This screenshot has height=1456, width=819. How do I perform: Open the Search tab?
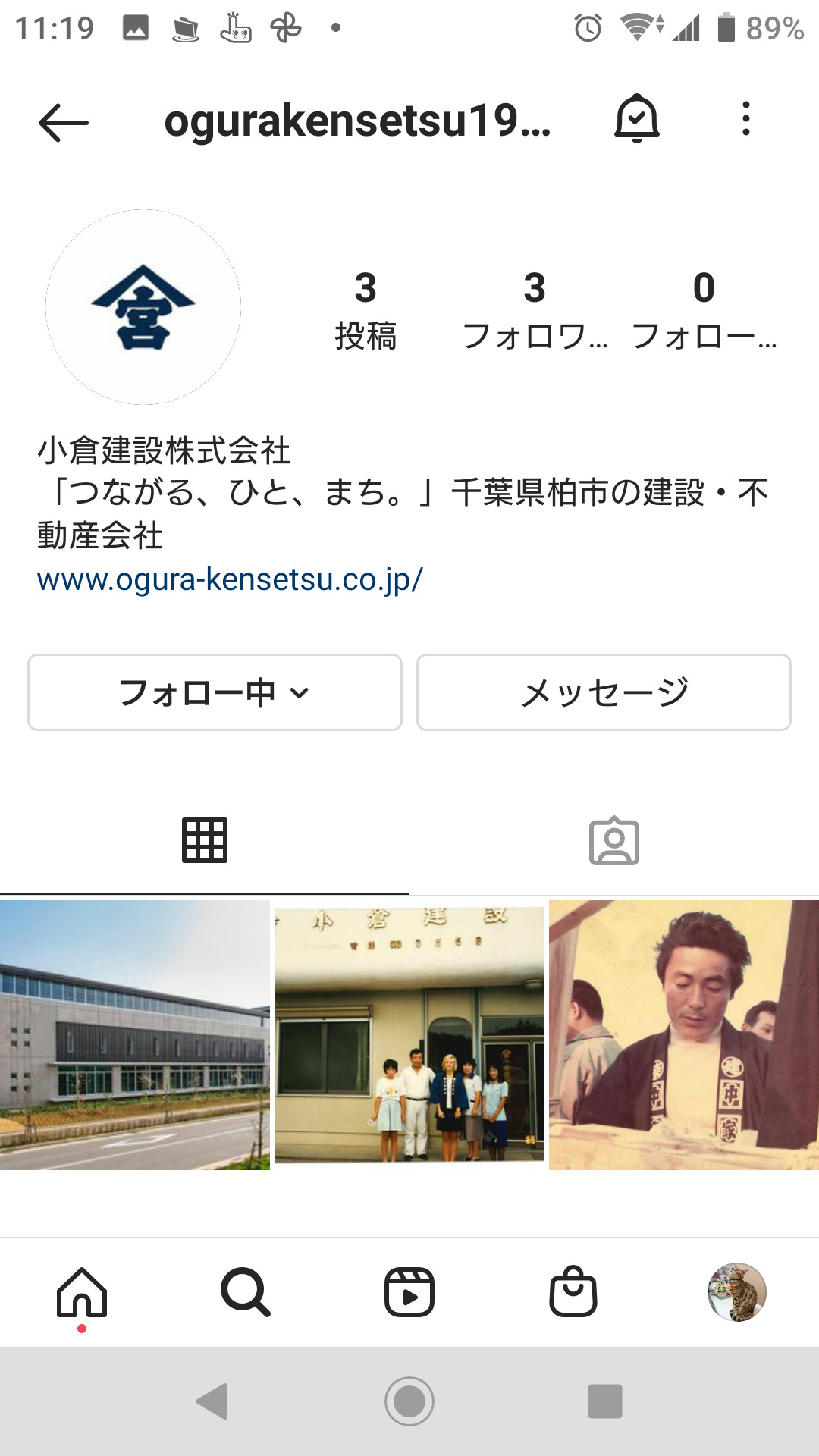(246, 1292)
